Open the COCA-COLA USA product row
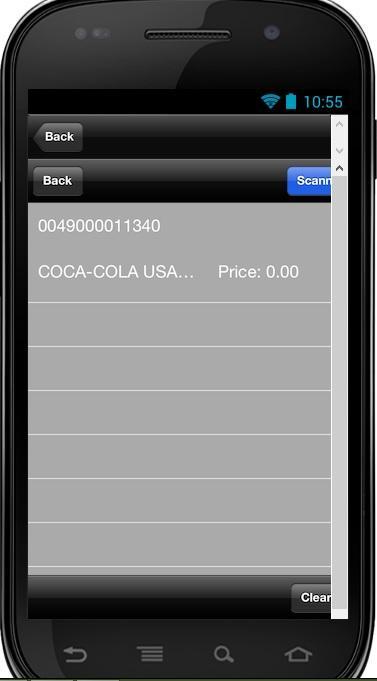 (179, 252)
